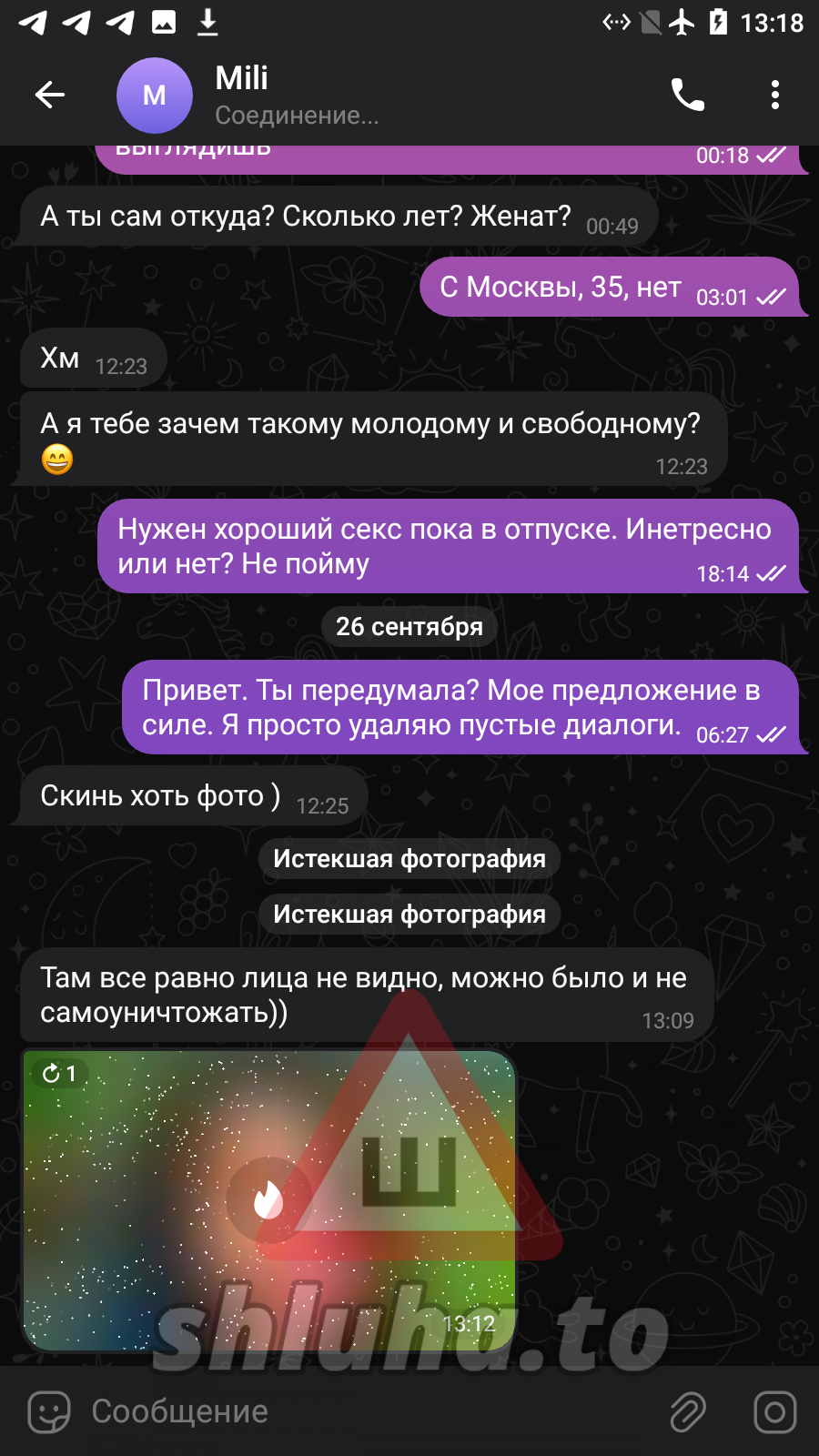Viewport: 819px width, 1456px height.
Task: Open the self-destructing photo sent at 13:12
Action: [268, 1199]
